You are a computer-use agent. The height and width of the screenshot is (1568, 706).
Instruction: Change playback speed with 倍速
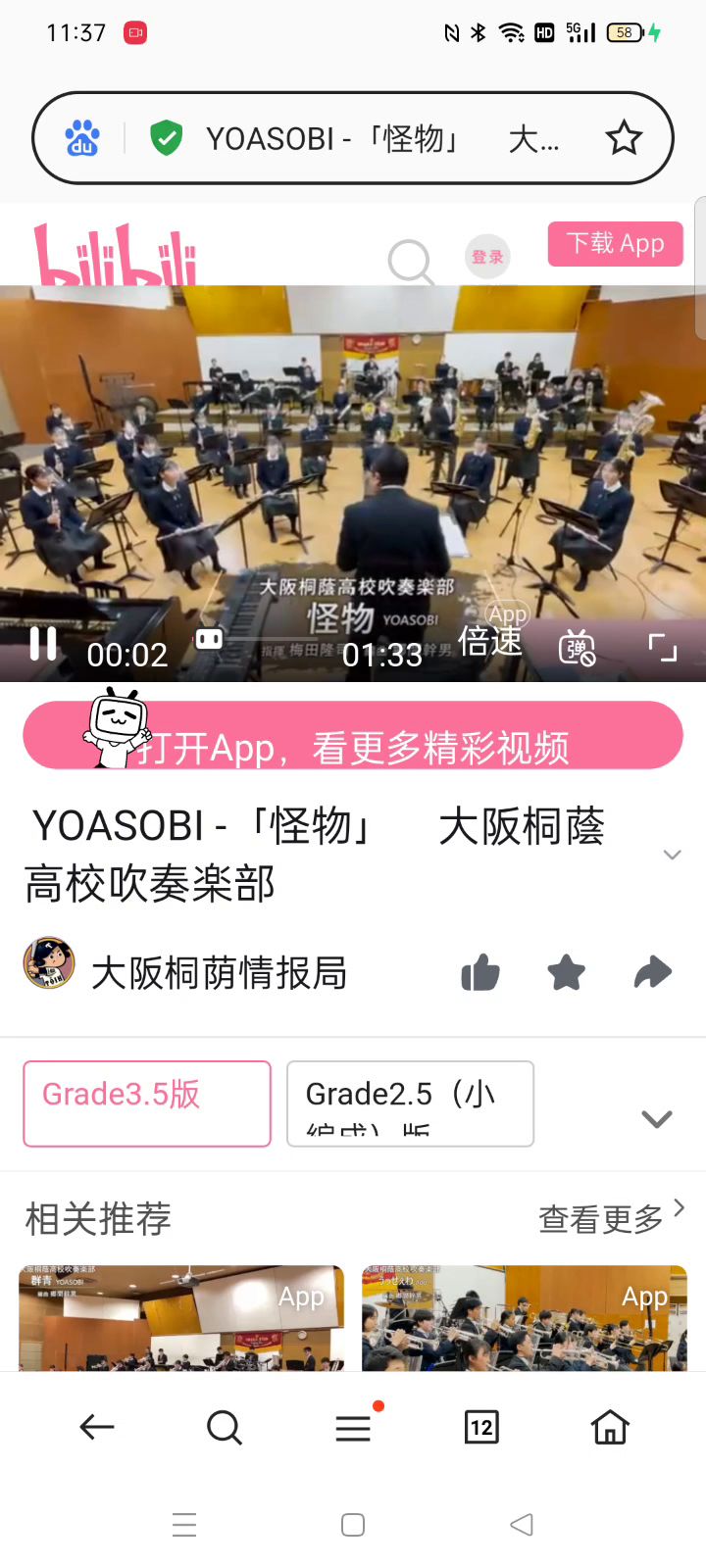click(x=490, y=642)
